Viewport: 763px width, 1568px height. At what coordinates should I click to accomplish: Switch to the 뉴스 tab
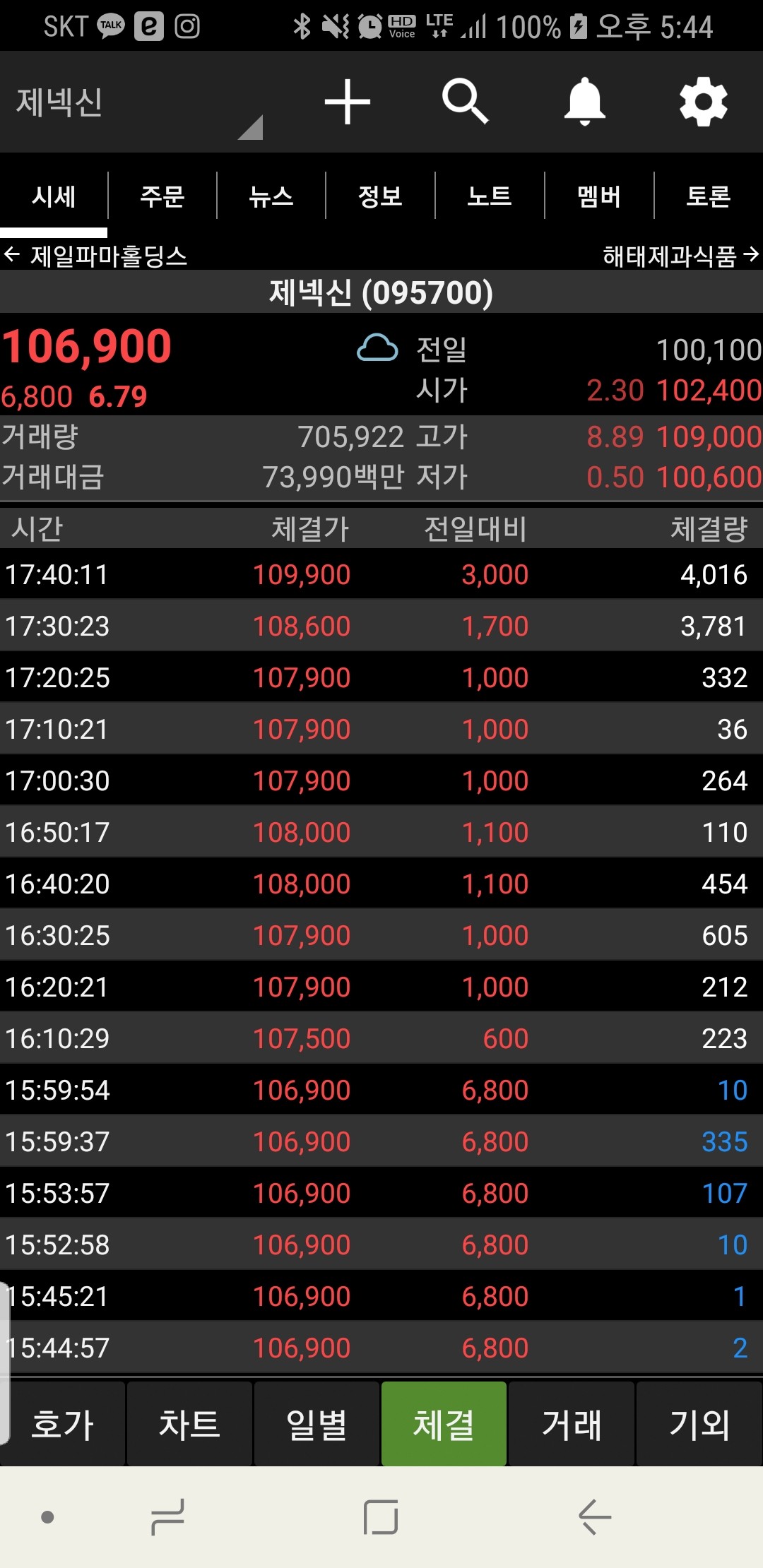[x=271, y=196]
